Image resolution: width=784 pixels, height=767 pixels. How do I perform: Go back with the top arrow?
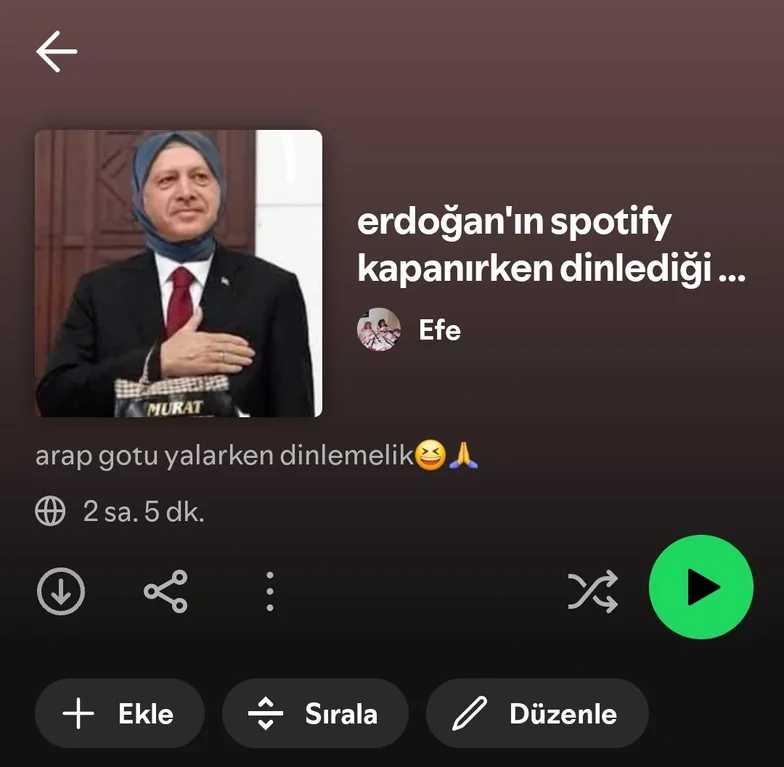coord(56,52)
